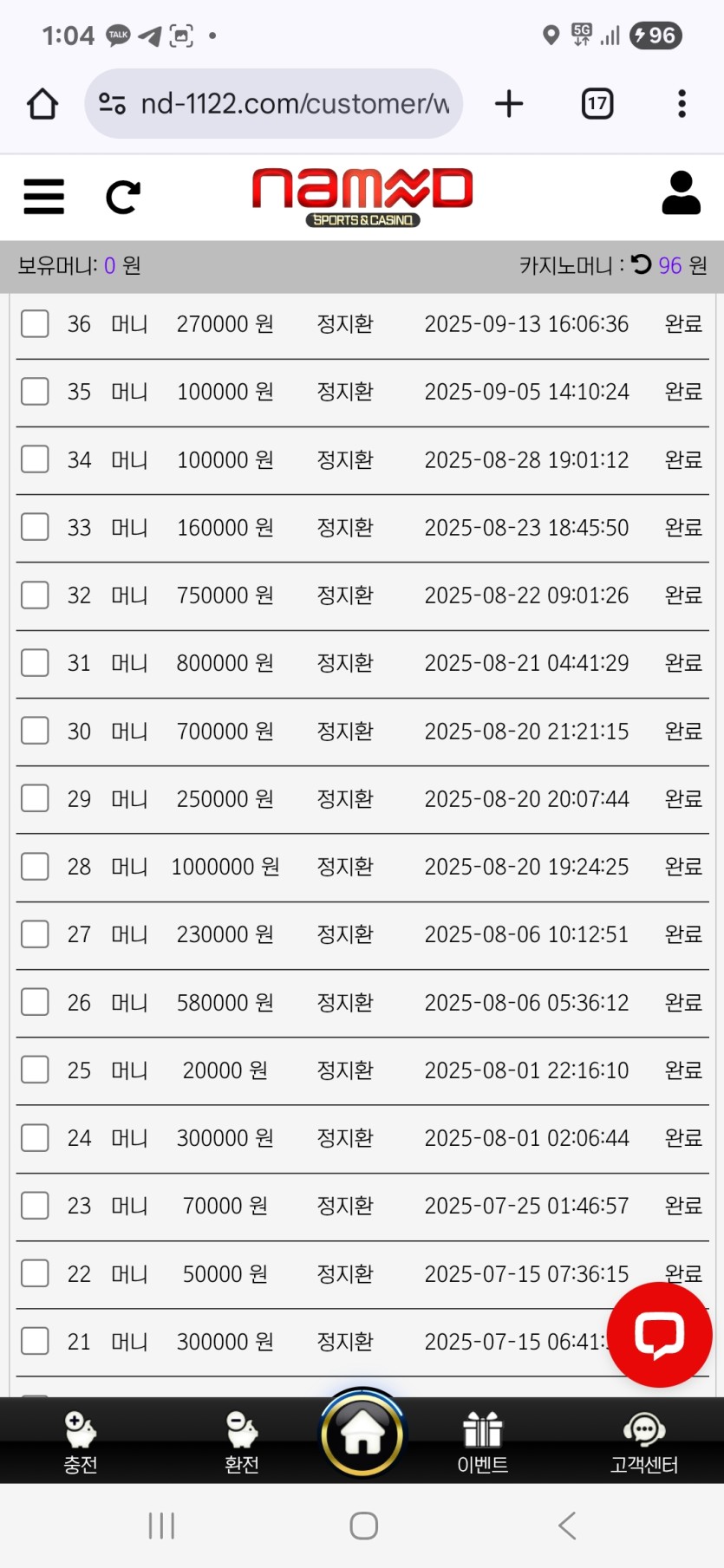724x1568 pixels.
Task: Open the 이벤트 events tab
Action: (483, 1442)
